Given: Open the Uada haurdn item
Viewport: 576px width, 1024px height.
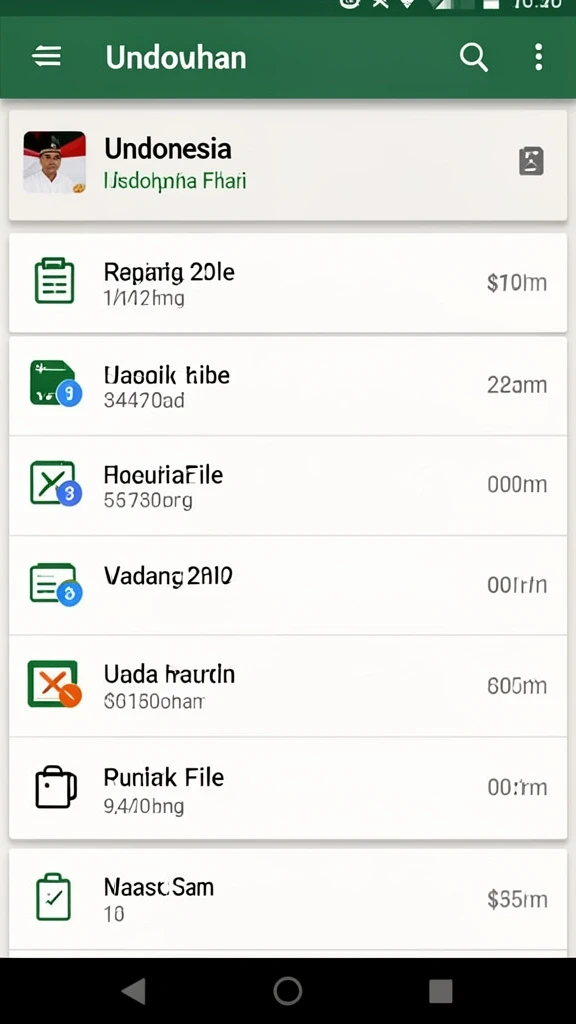Looking at the screenshot, I should point(287,686).
